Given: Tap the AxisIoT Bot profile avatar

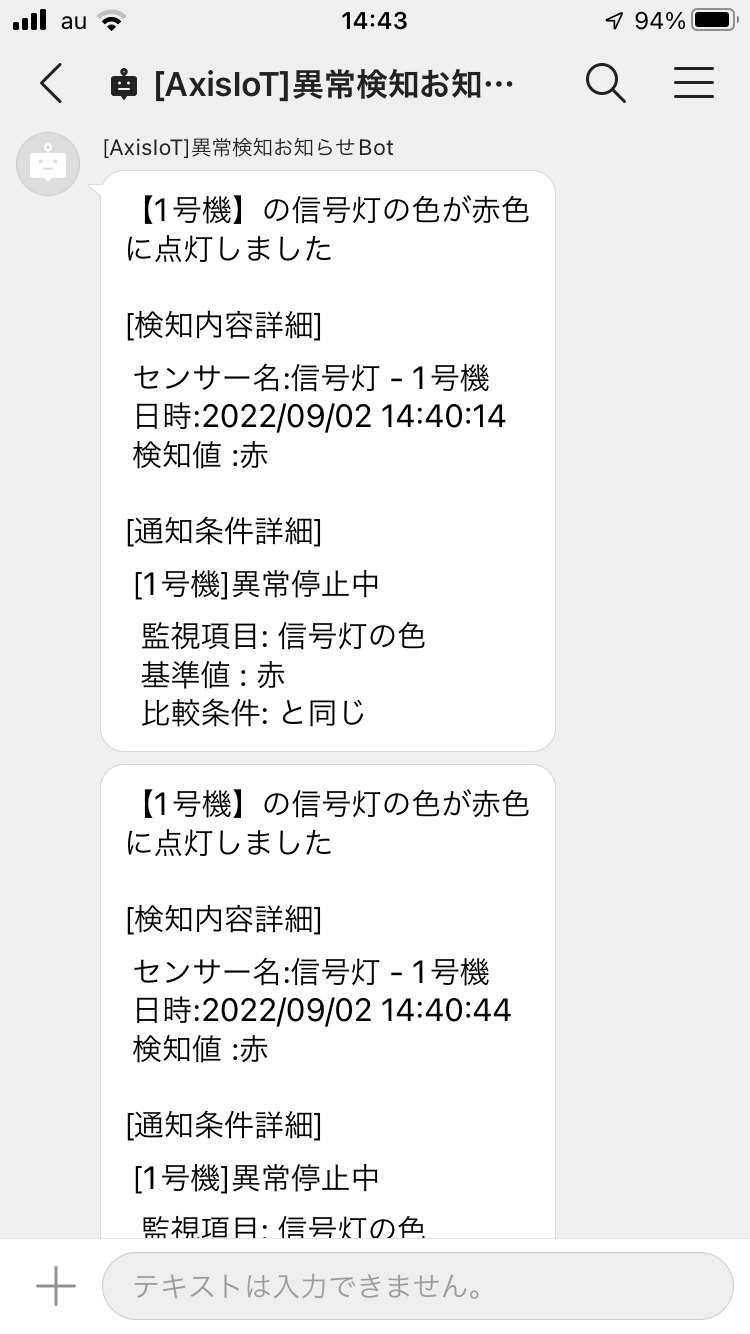Looking at the screenshot, I should pos(48,164).
